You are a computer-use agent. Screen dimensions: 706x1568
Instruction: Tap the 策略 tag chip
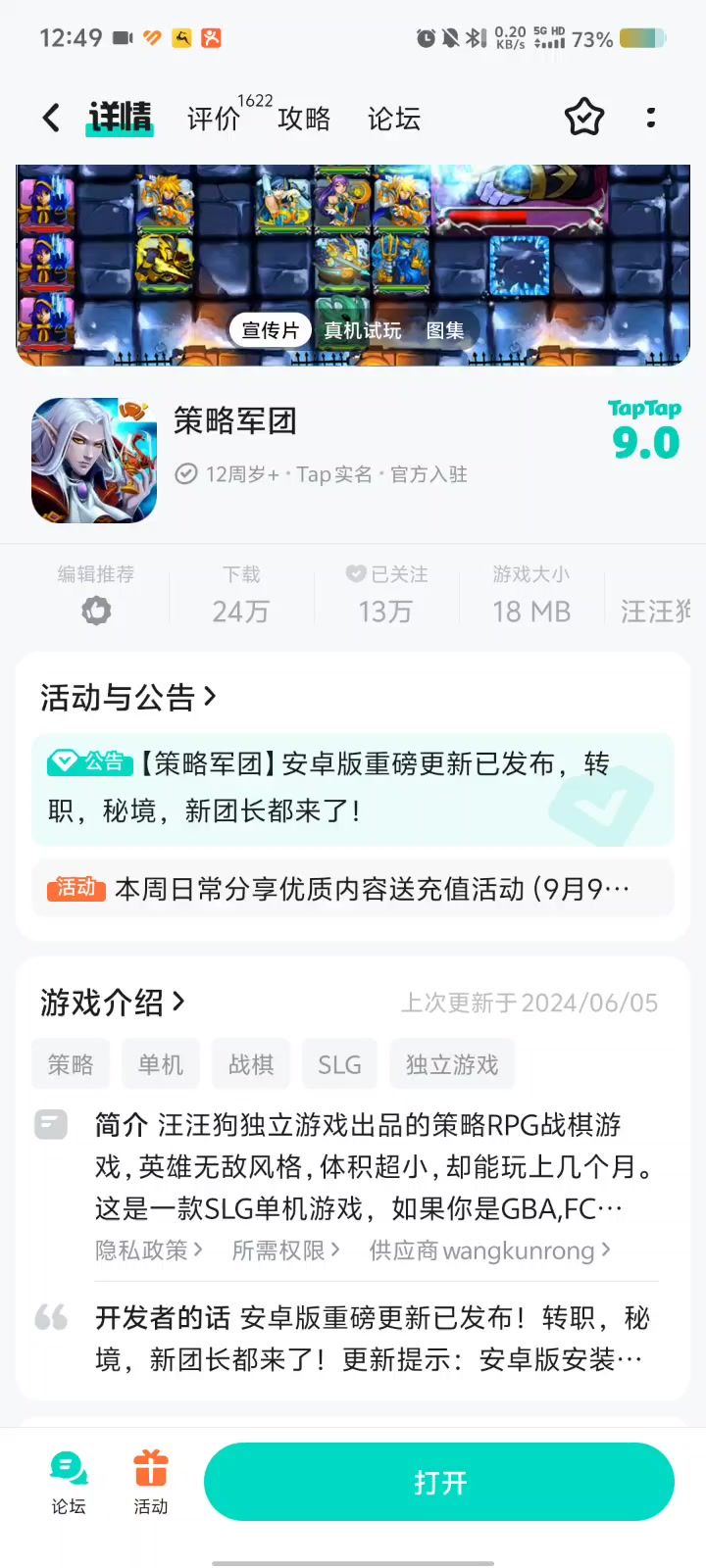tap(71, 1064)
